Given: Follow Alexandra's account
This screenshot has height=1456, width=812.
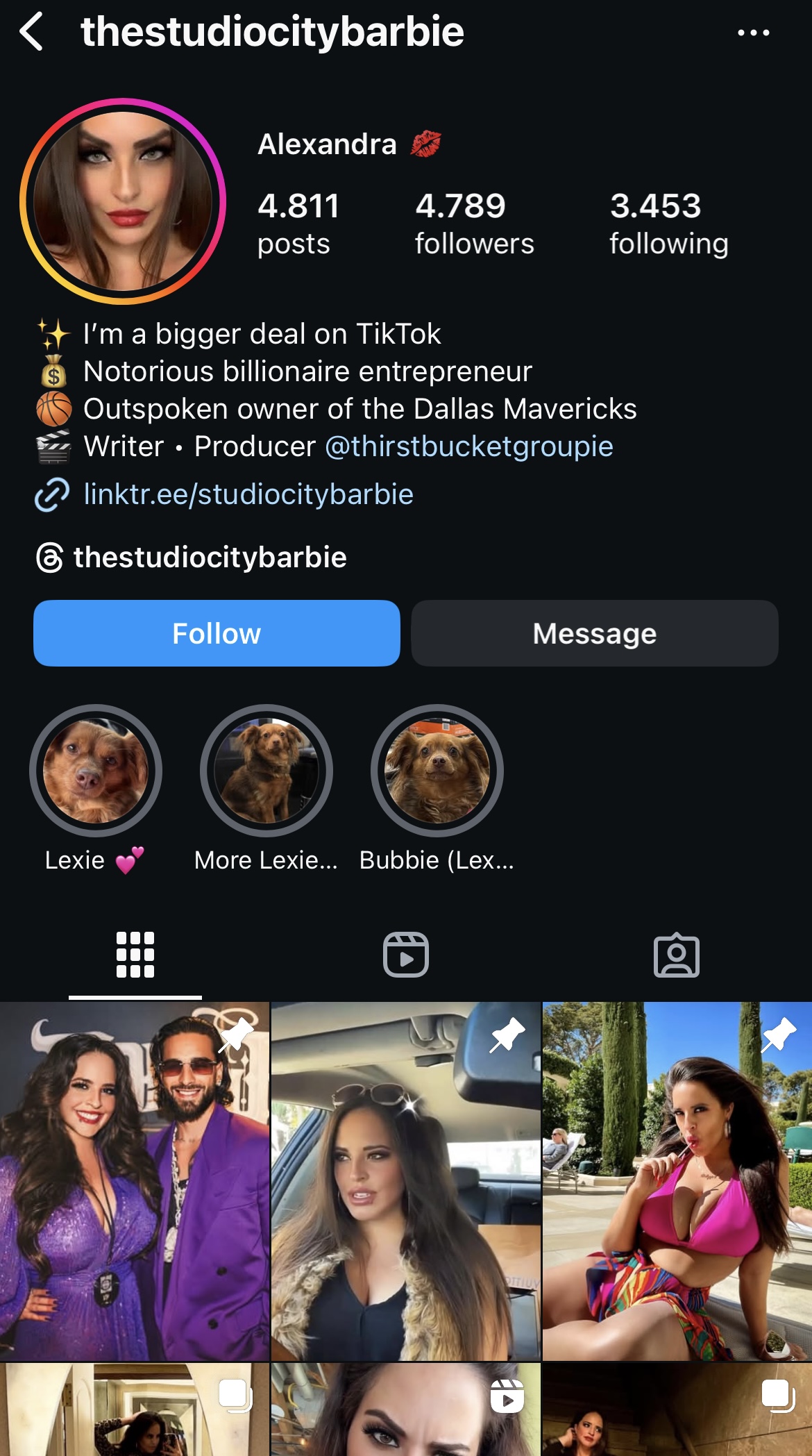Looking at the screenshot, I should 217,633.
